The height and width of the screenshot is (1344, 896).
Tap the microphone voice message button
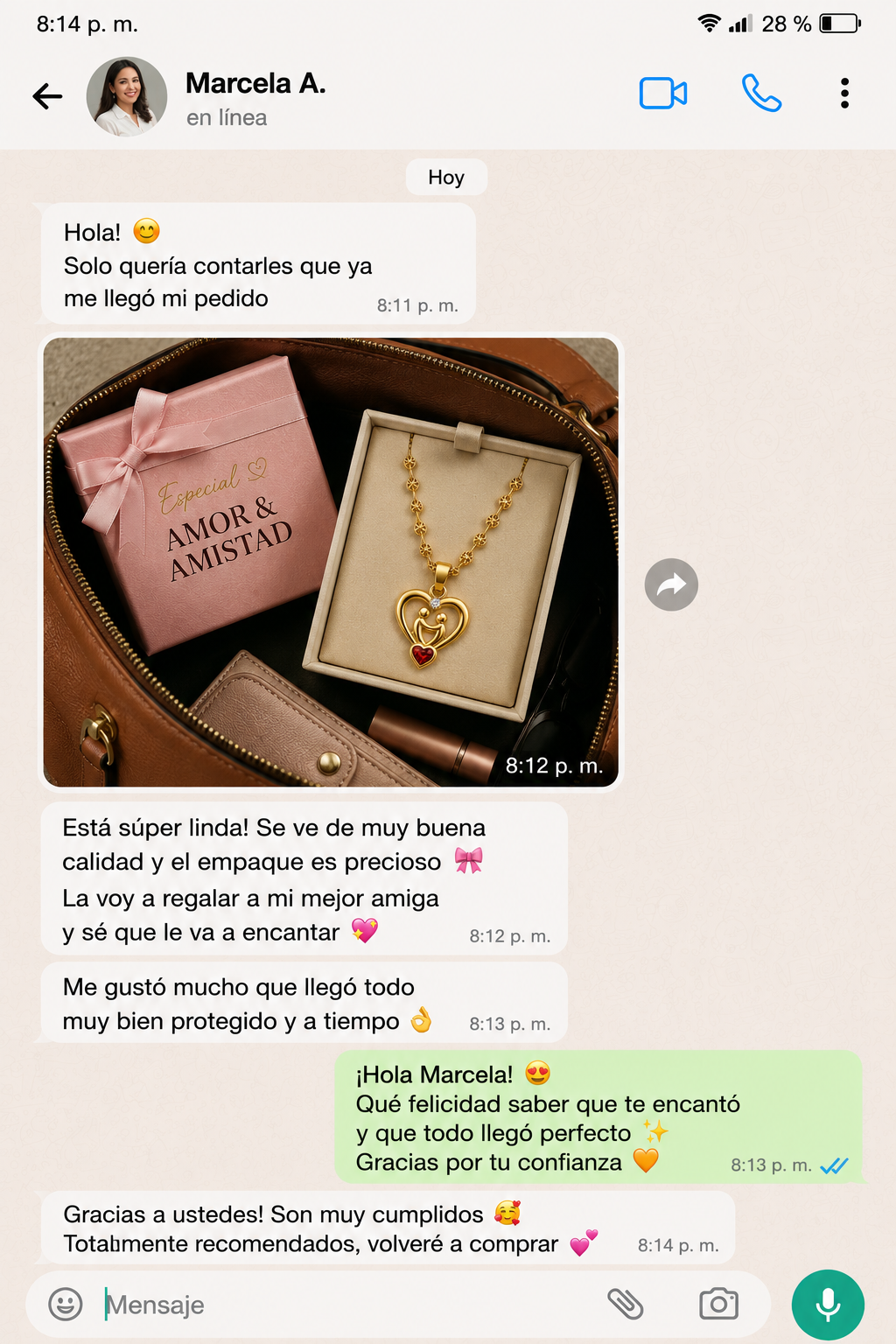(x=828, y=1305)
